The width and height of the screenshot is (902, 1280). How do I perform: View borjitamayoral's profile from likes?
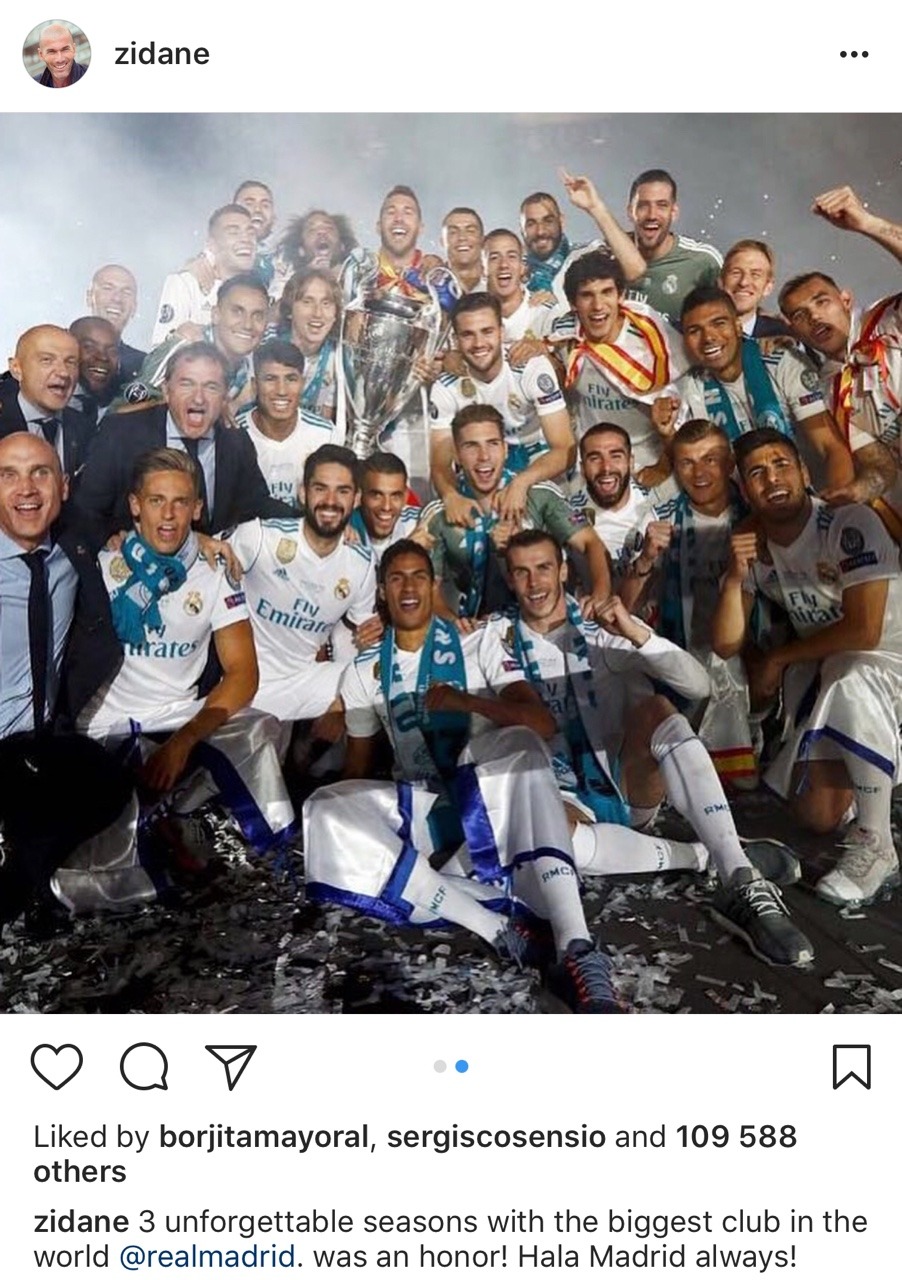[x=263, y=1137]
